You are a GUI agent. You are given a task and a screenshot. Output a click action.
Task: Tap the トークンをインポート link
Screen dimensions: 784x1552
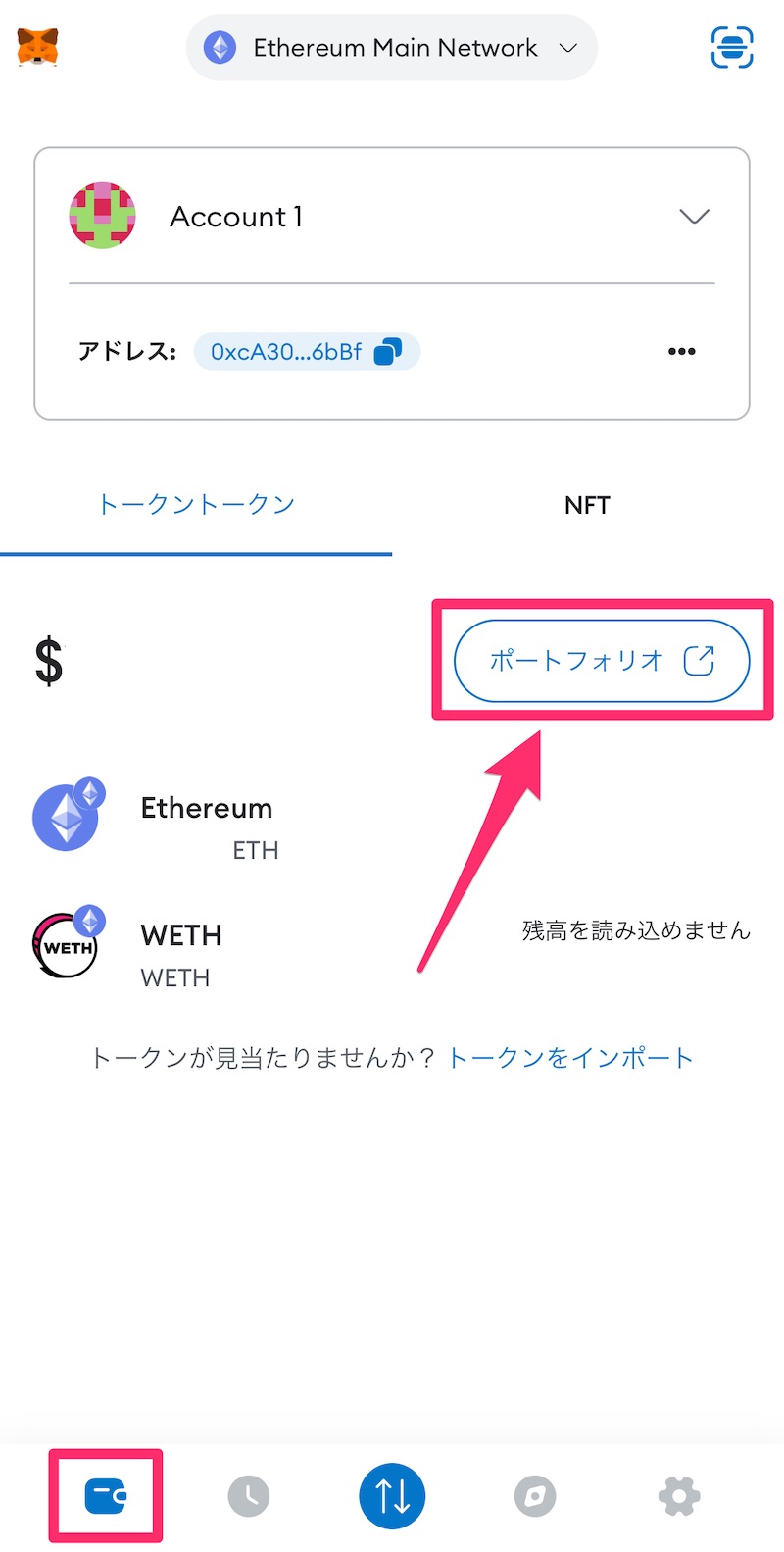[570, 1058]
